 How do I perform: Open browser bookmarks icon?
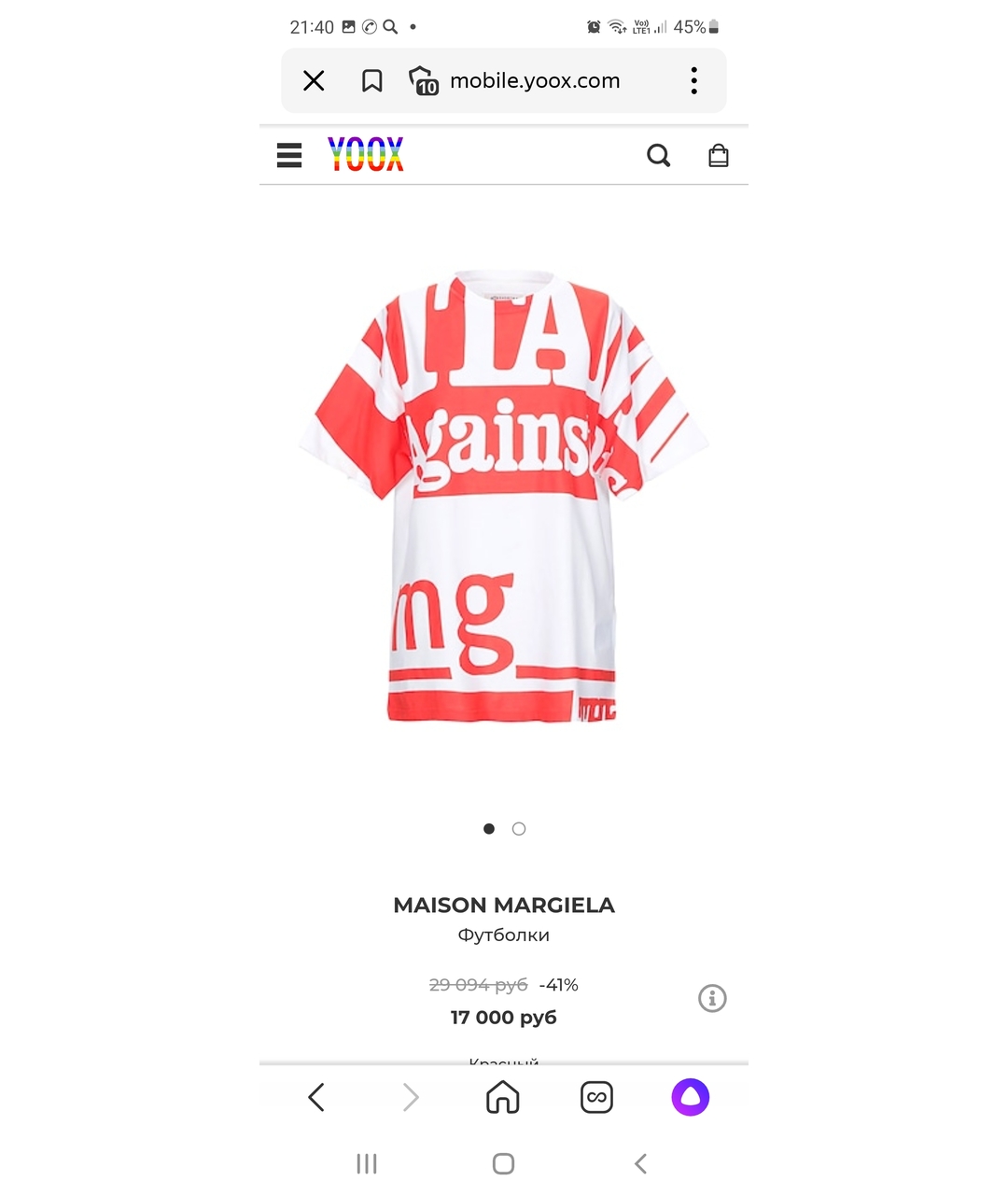[x=371, y=80]
